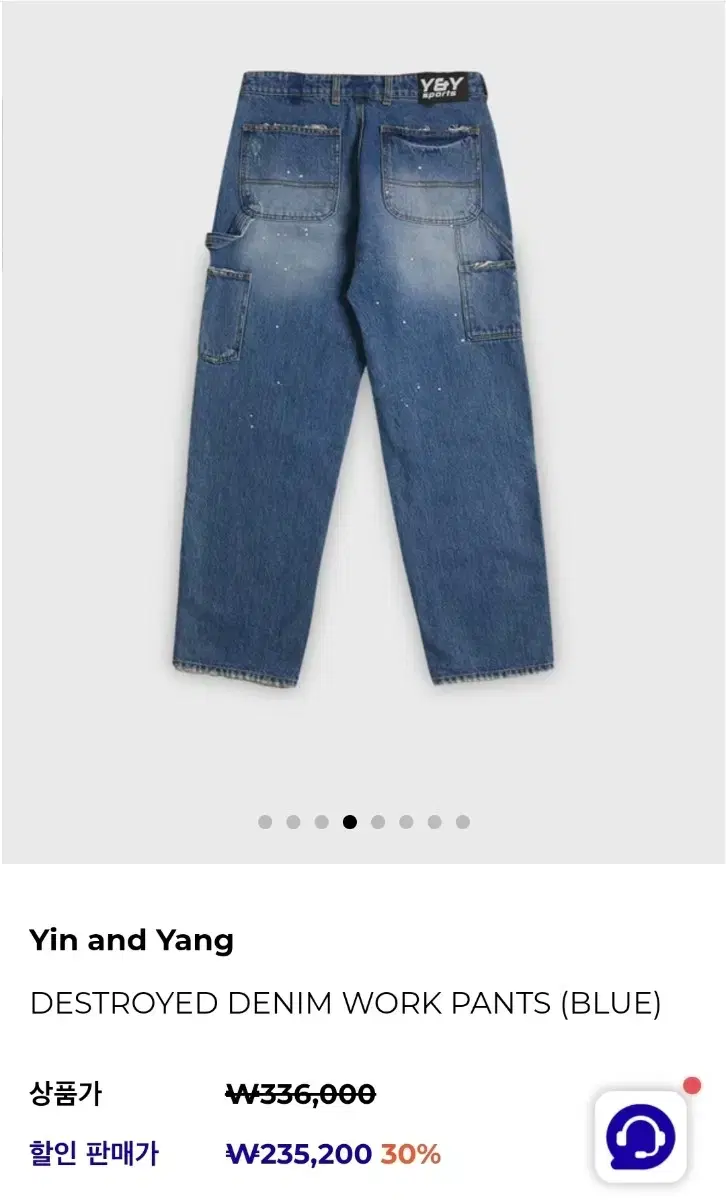Screen dimensions: 726x1200
Task: Open the Yin and Yang brand page
Action: [x=131, y=940]
